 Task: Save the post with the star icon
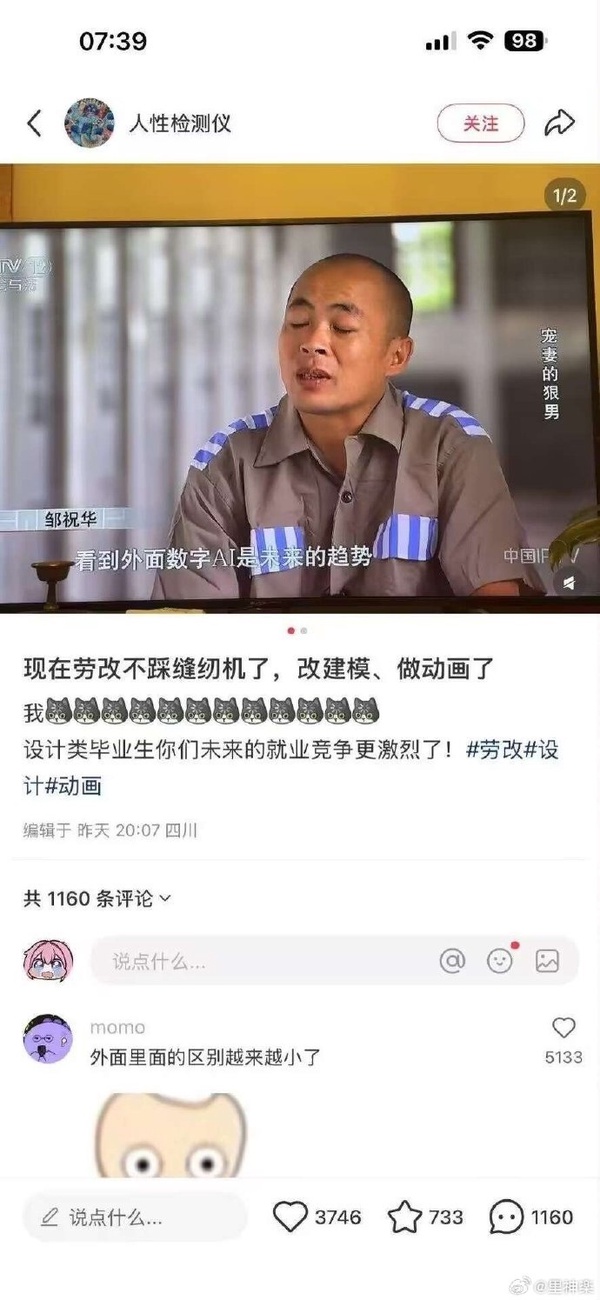click(405, 1217)
